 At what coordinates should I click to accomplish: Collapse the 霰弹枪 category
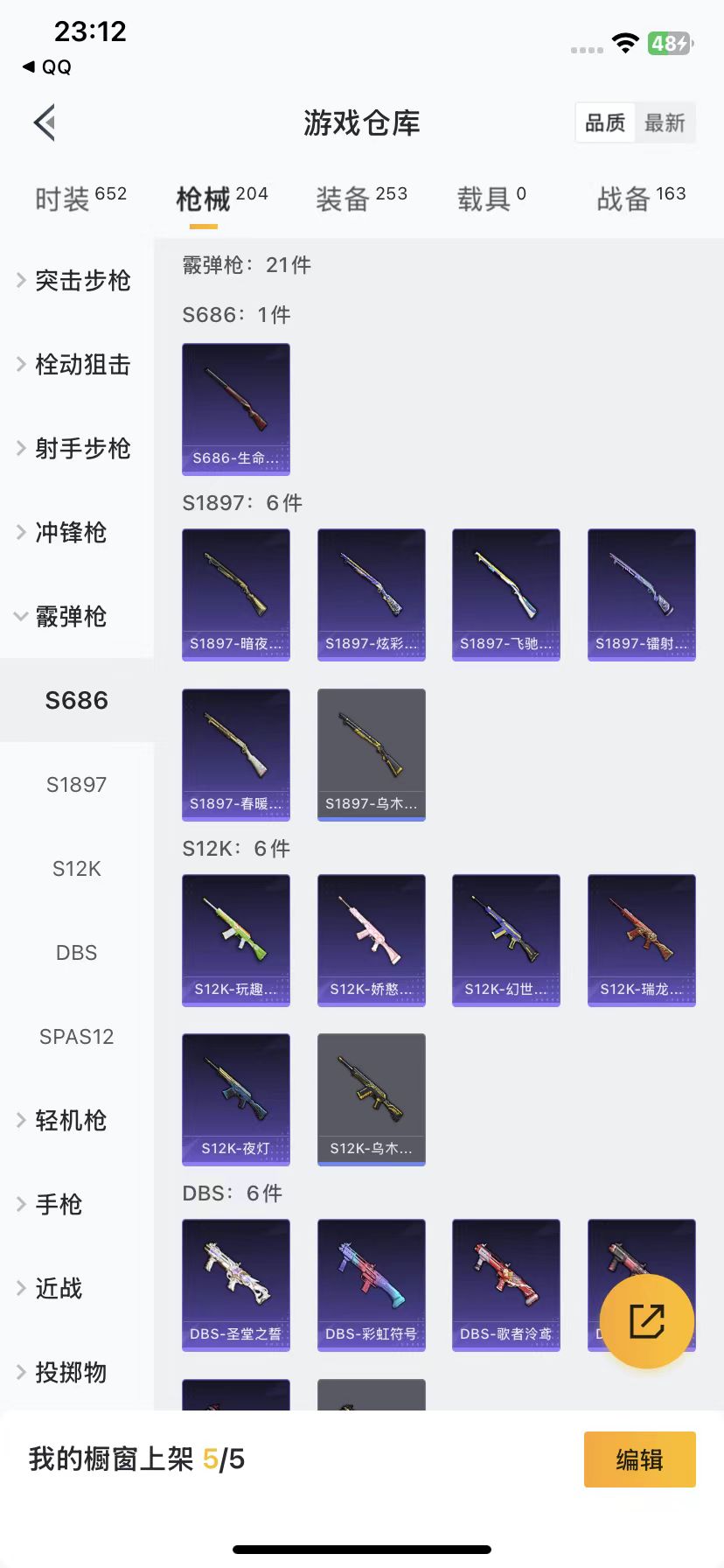68,616
